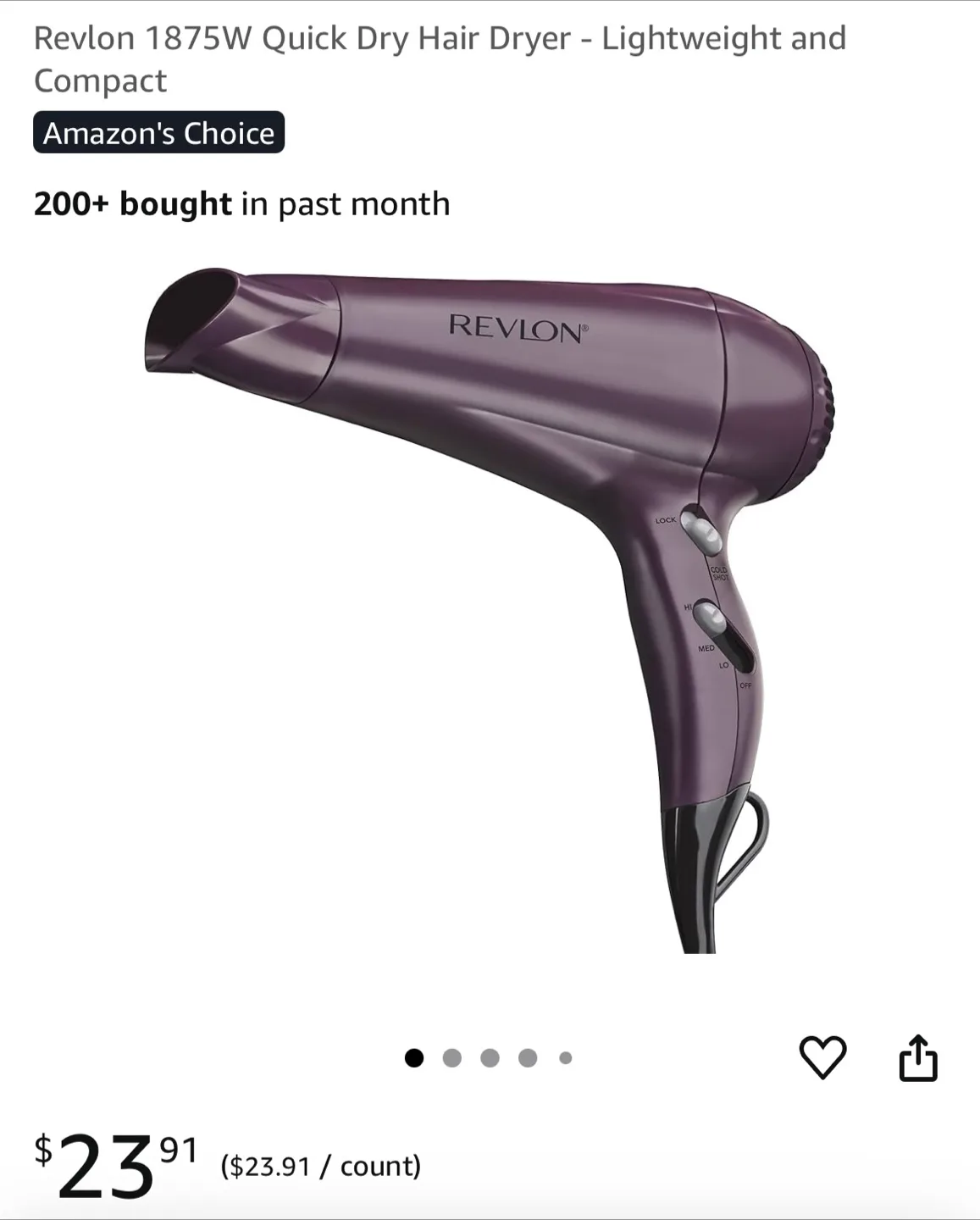Add the hair dryer to your wish list
Screen dimensions: 980x1220
[x=822, y=1056]
